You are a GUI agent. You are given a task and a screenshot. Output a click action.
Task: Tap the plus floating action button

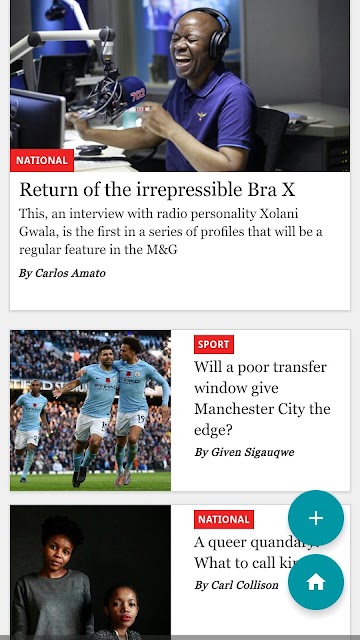coord(316,518)
